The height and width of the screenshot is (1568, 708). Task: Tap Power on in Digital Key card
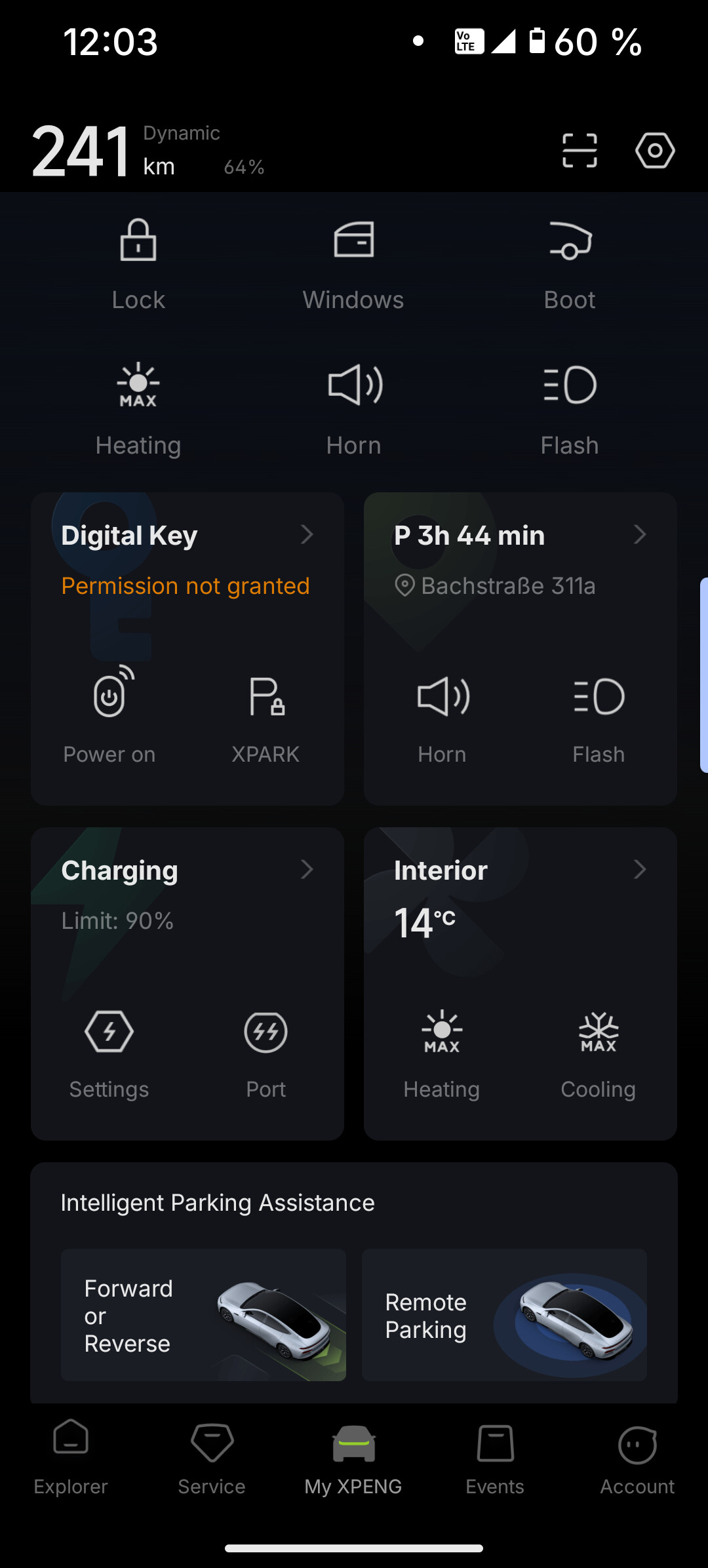(x=109, y=715)
